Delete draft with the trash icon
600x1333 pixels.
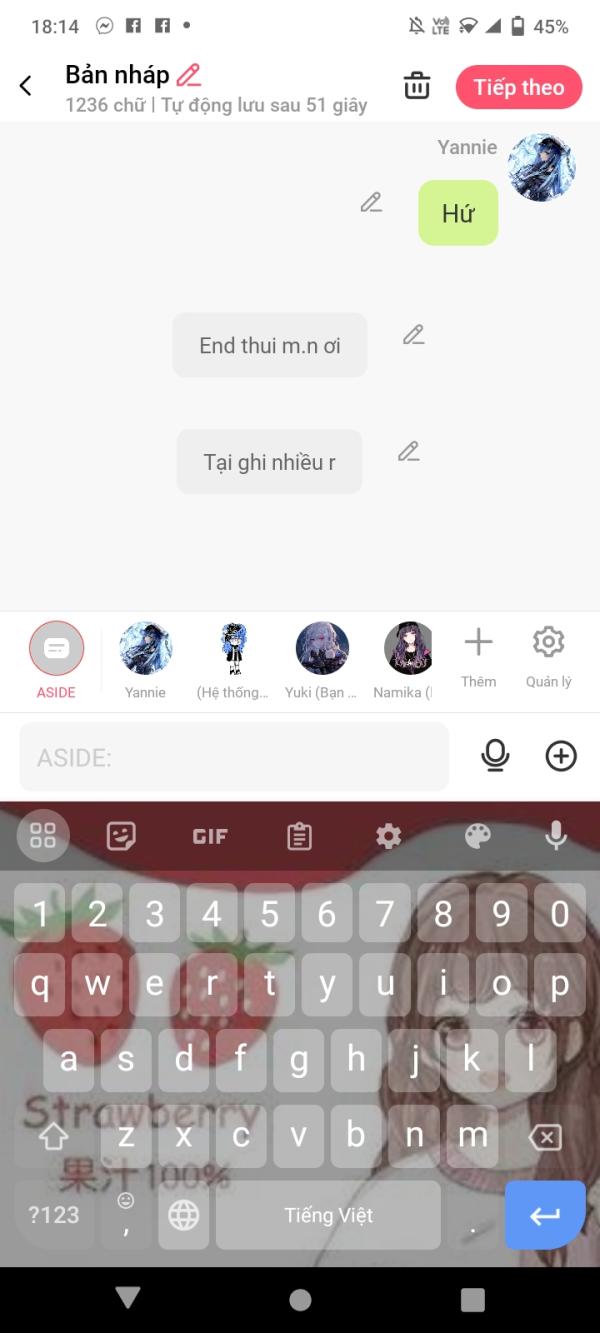pyautogui.click(x=417, y=86)
